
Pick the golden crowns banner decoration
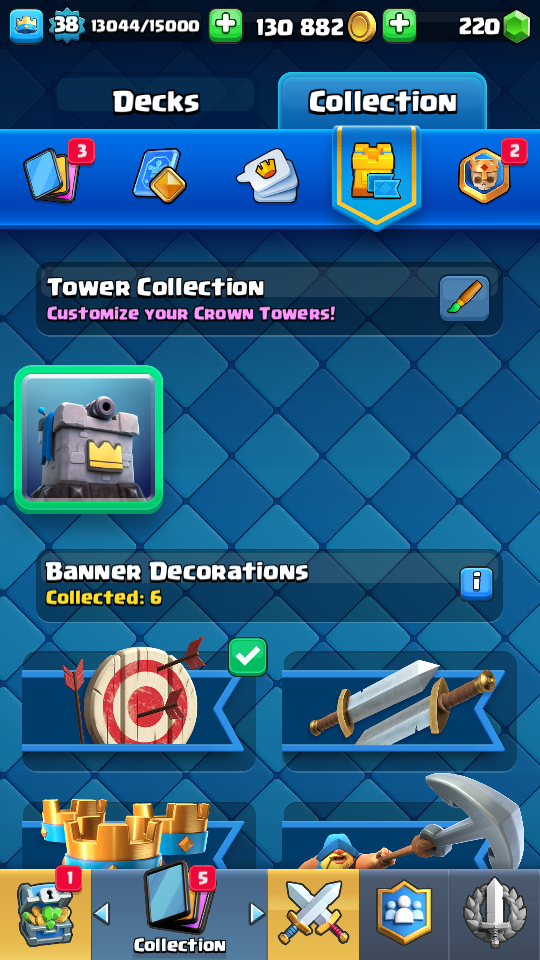pyautogui.click(x=139, y=836)
